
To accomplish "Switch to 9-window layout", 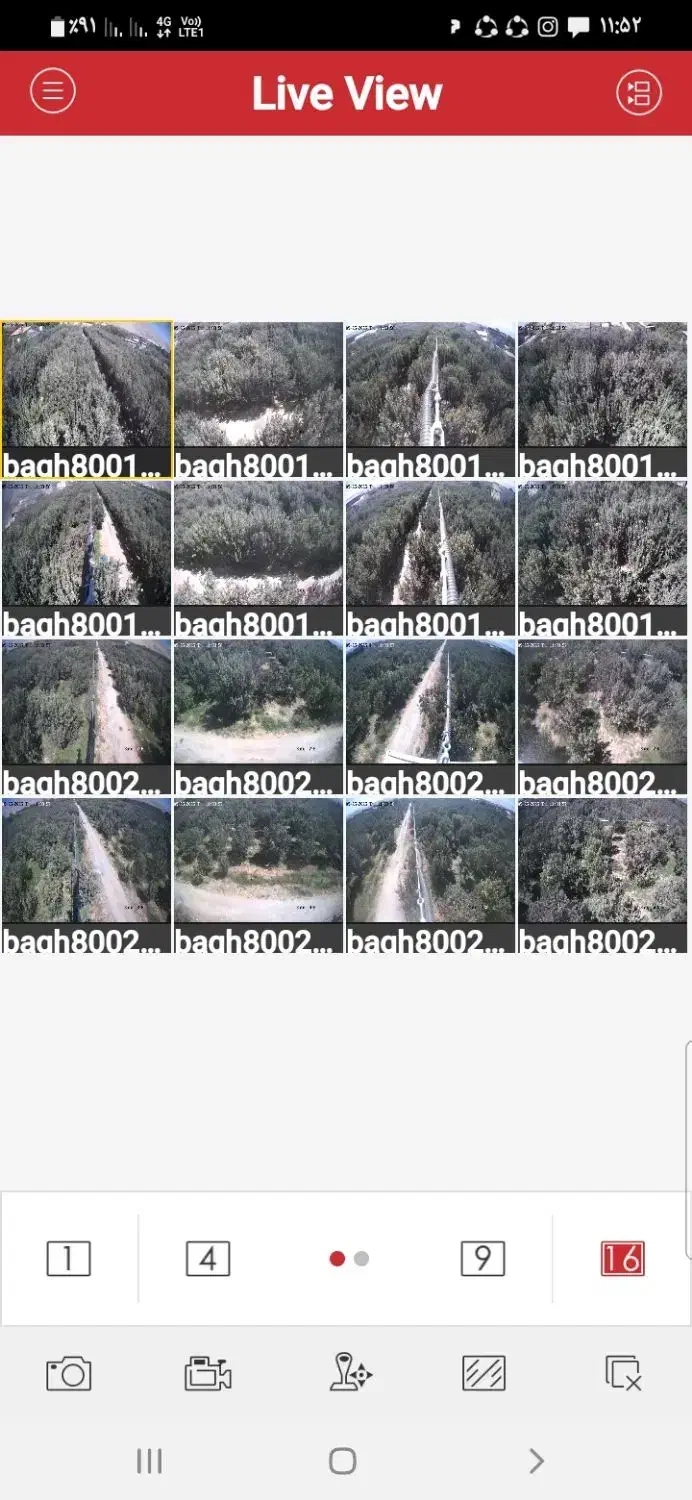I will (x=482, y=1258).
